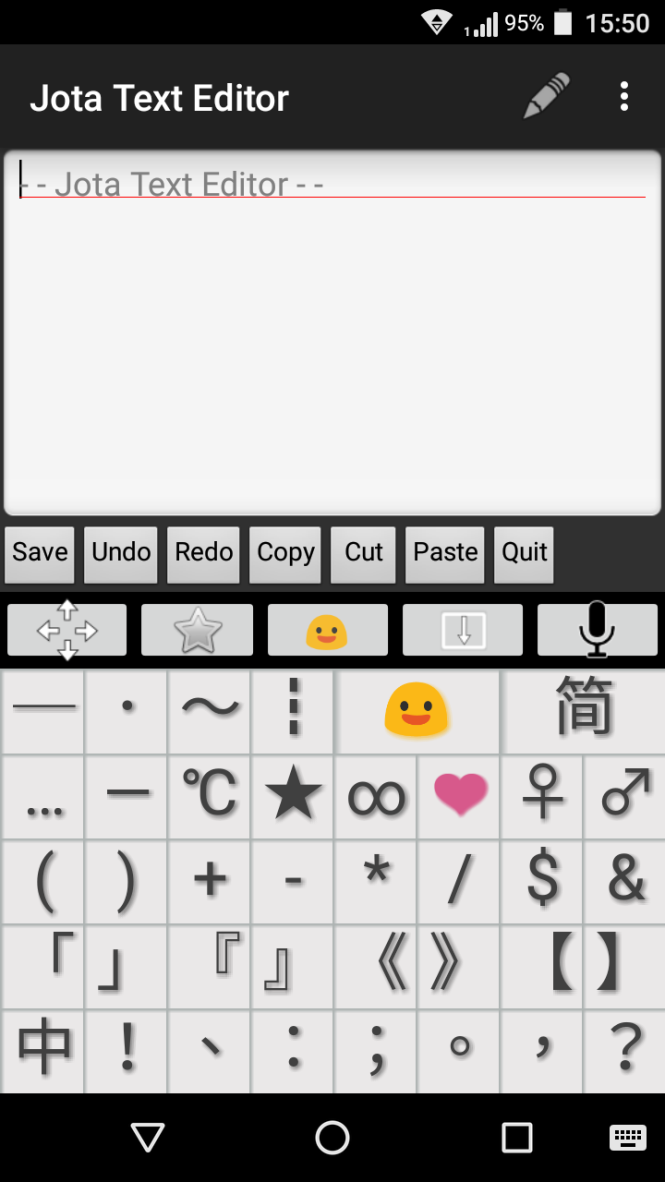This screenshot has height=1182, width=665.
Task: Tap the pencil edit icon
Action: (x=546, y=97)
